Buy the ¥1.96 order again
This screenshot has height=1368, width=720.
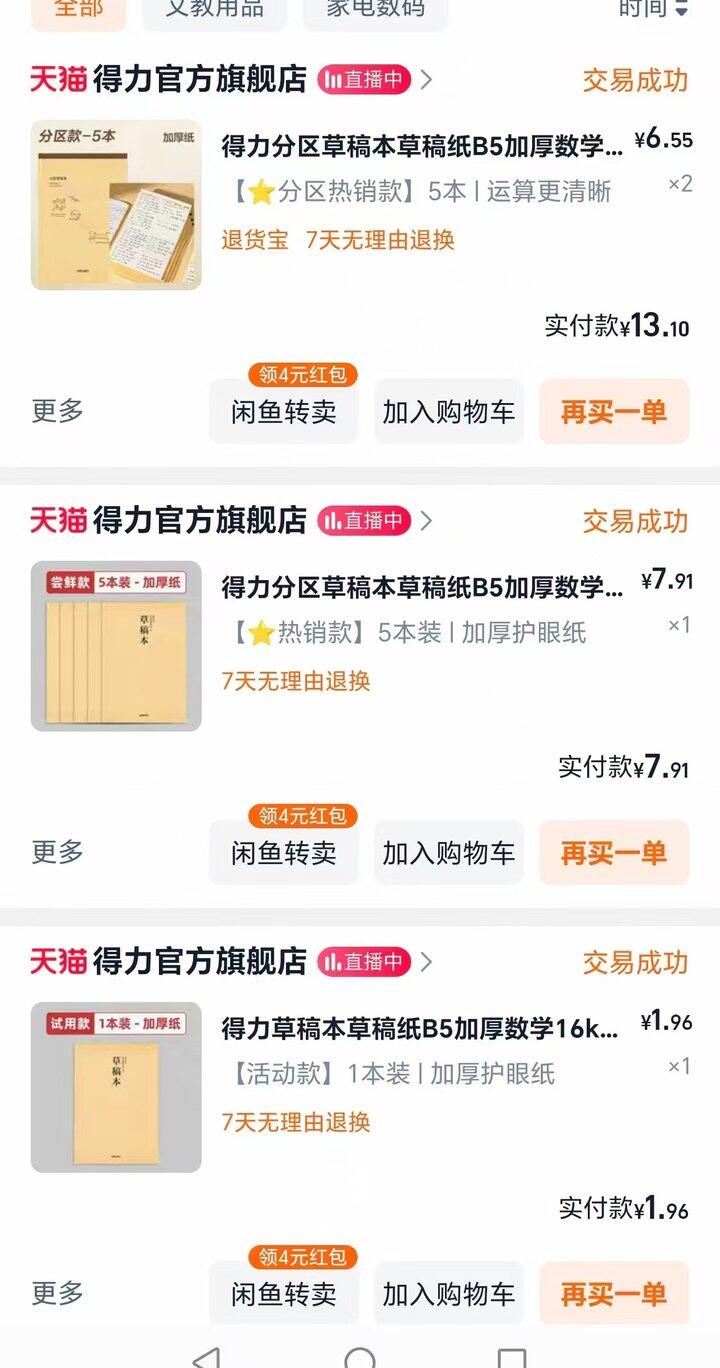pyautogui.click(x=614, y=1294)
